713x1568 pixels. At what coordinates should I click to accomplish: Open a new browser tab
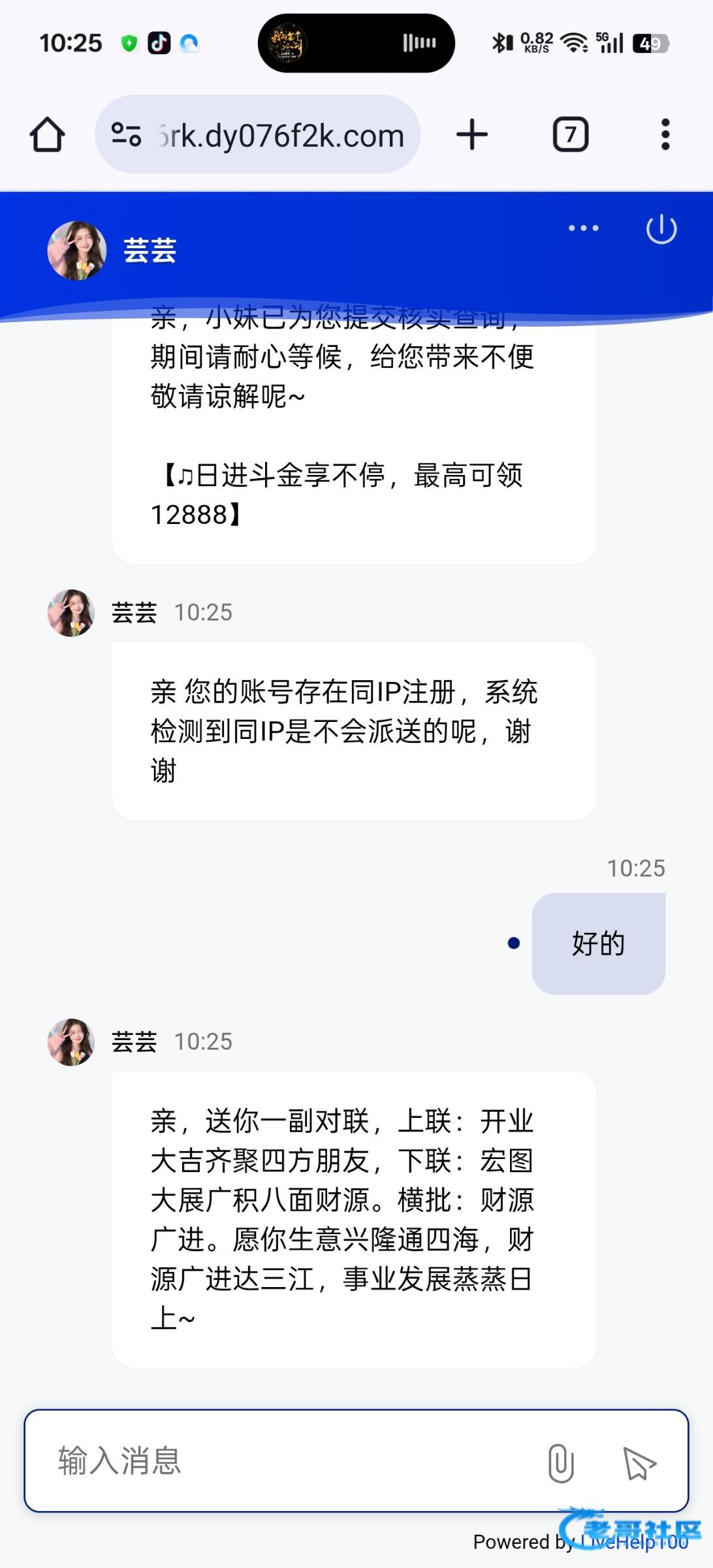(x=472, y=135)
